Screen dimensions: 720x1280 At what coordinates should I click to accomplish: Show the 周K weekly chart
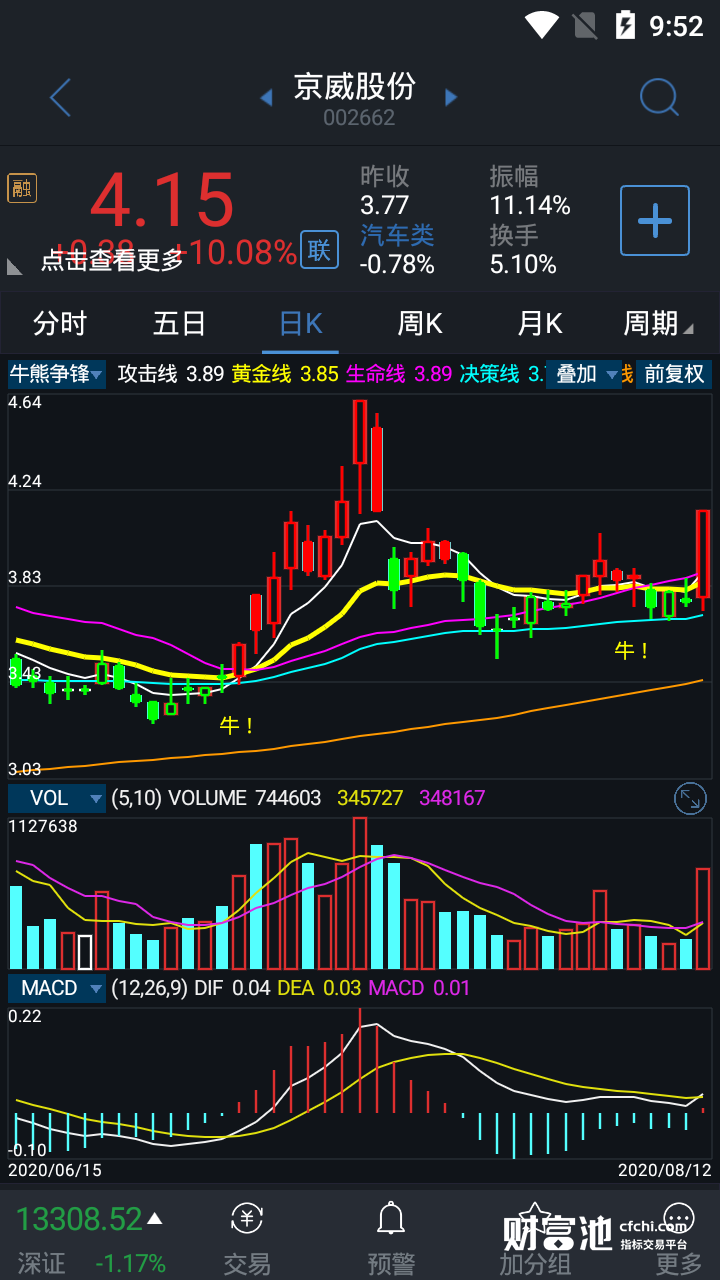pyautogui.click(x=420, y=324)
